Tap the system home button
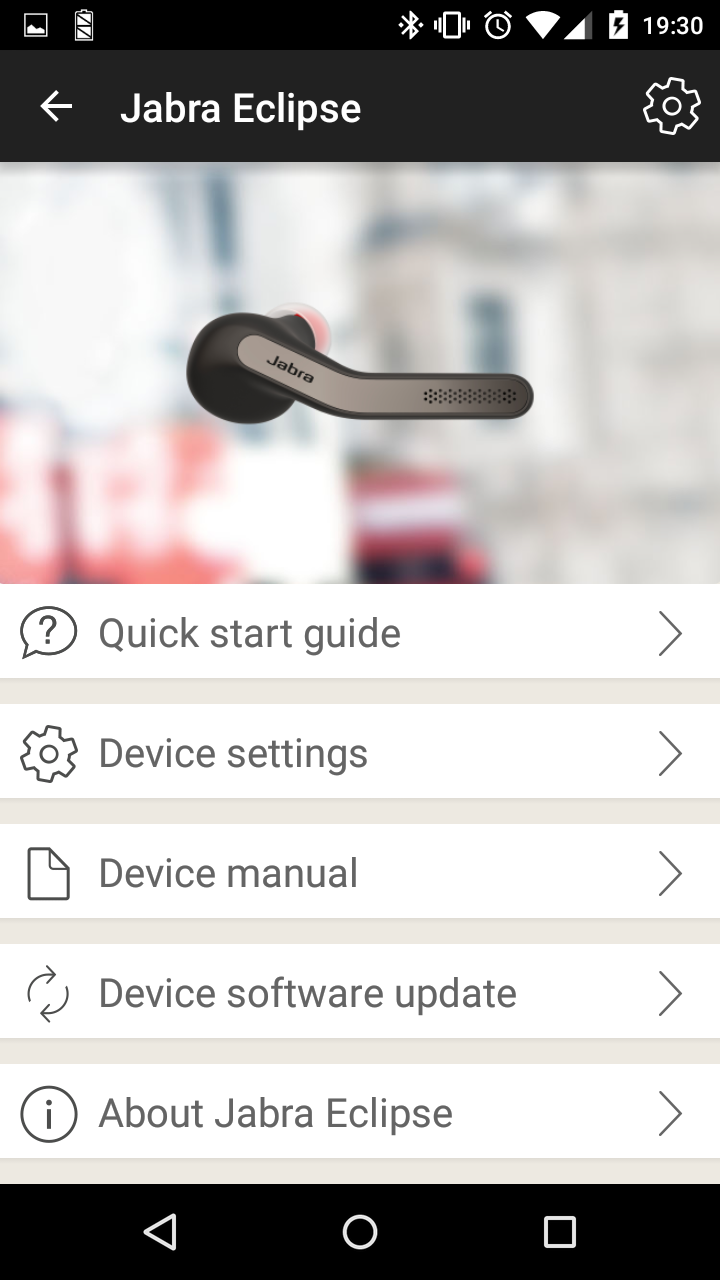Screen dimensions: 720x1280 pyautogui.click(x=360, y=1232)
